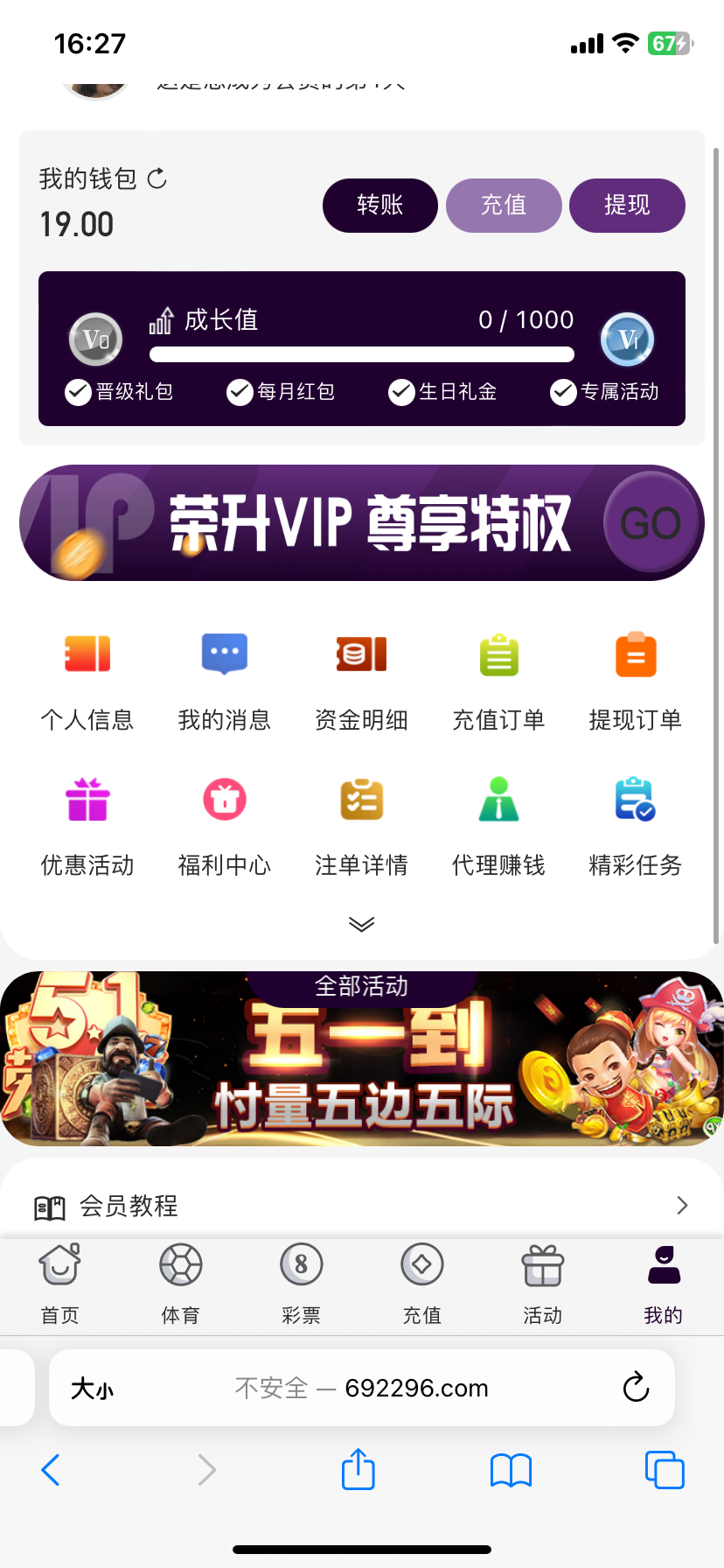Tap the 转账 transfer button
The width and height of the screenshot is (724, 1568).
click(x=380, y=206)
